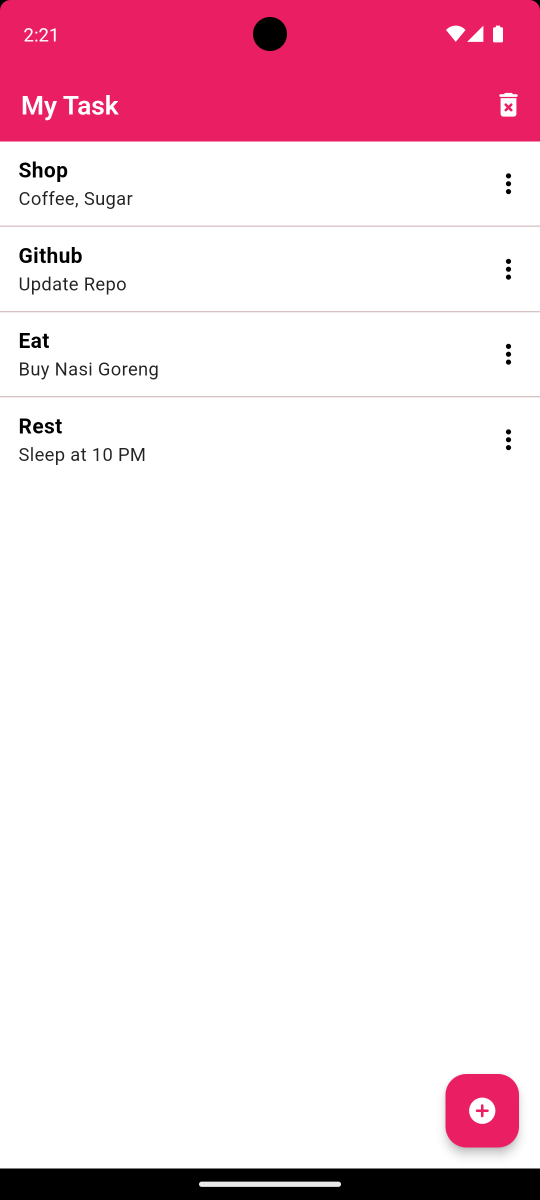Viewport: 540px width, 1200px height.
Task: Open the overflow menu for Github task
Action: 508,269
